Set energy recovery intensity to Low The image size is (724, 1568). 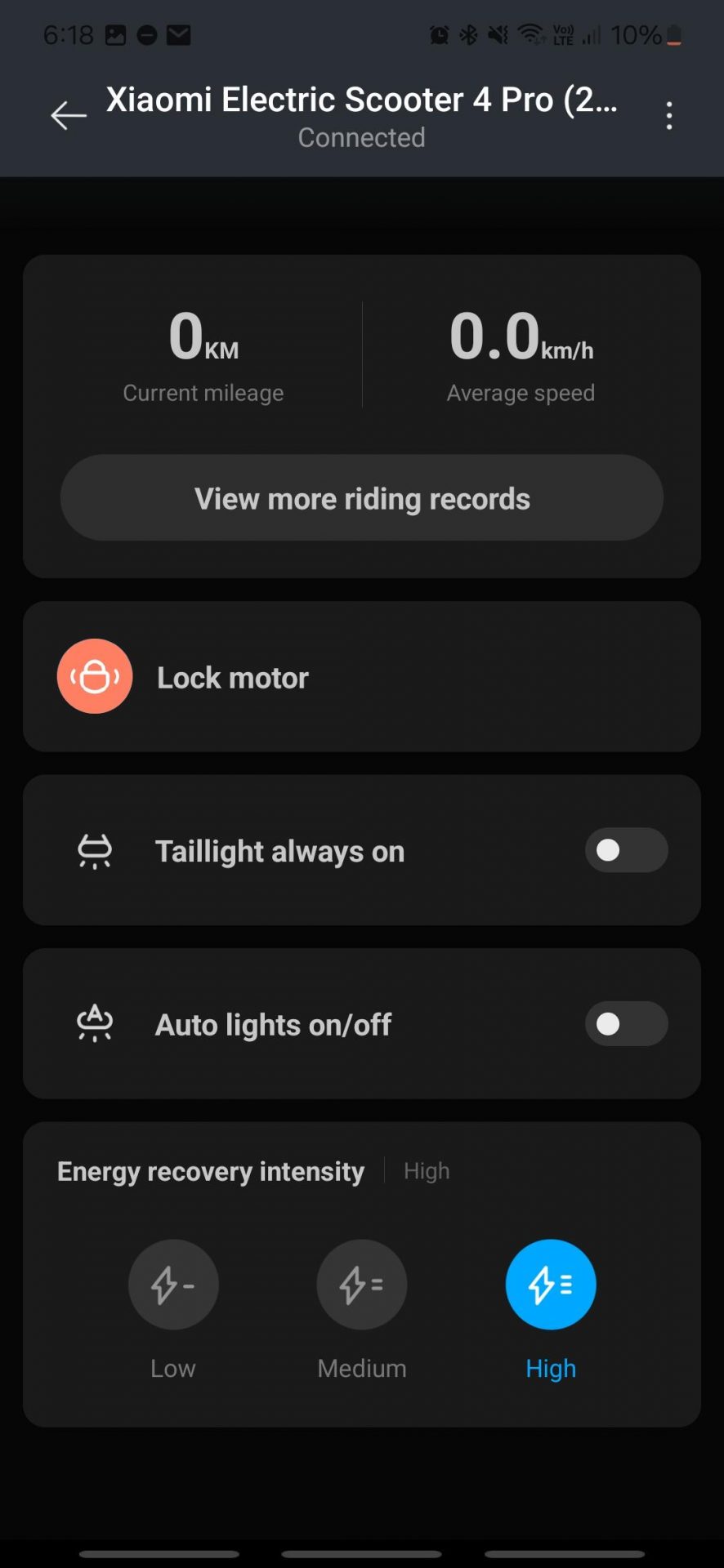tap(173, 1285)
